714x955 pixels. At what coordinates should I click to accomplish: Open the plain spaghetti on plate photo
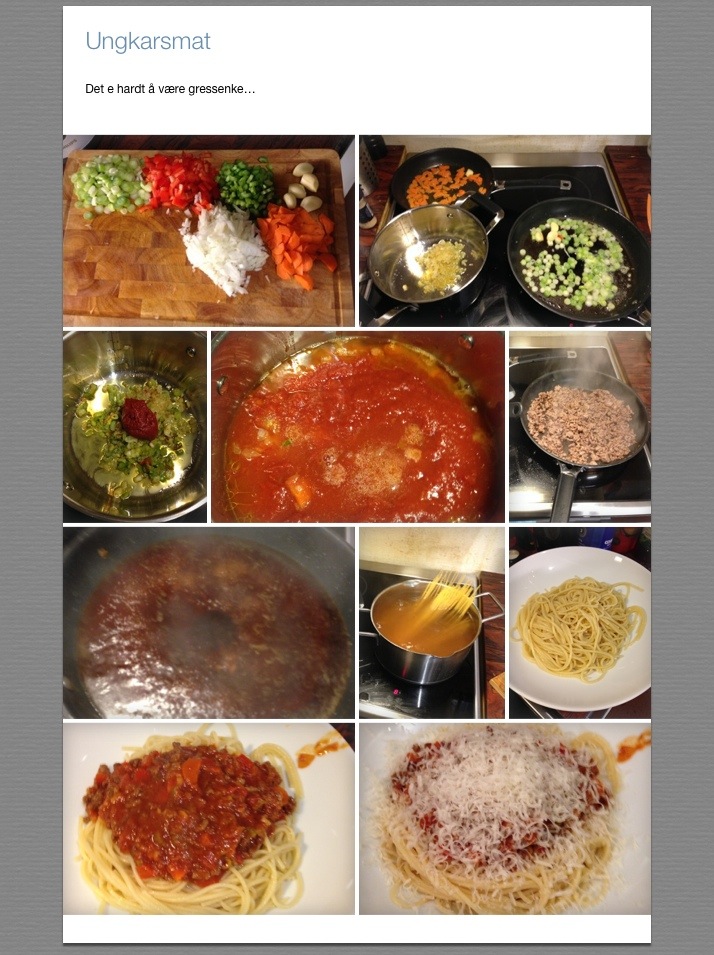pos(579,623)
